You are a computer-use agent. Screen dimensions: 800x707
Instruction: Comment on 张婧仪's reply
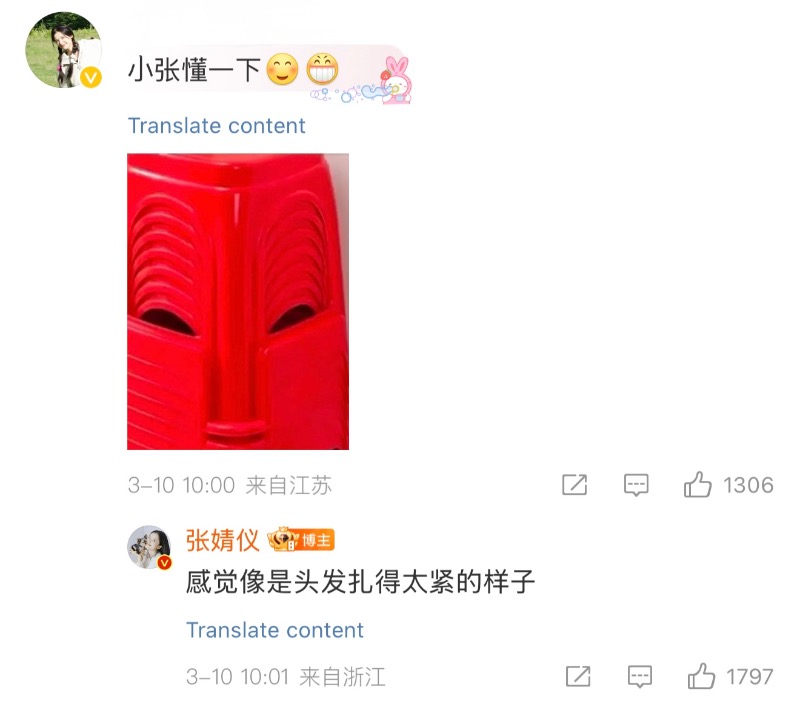(x=640, y=677)
